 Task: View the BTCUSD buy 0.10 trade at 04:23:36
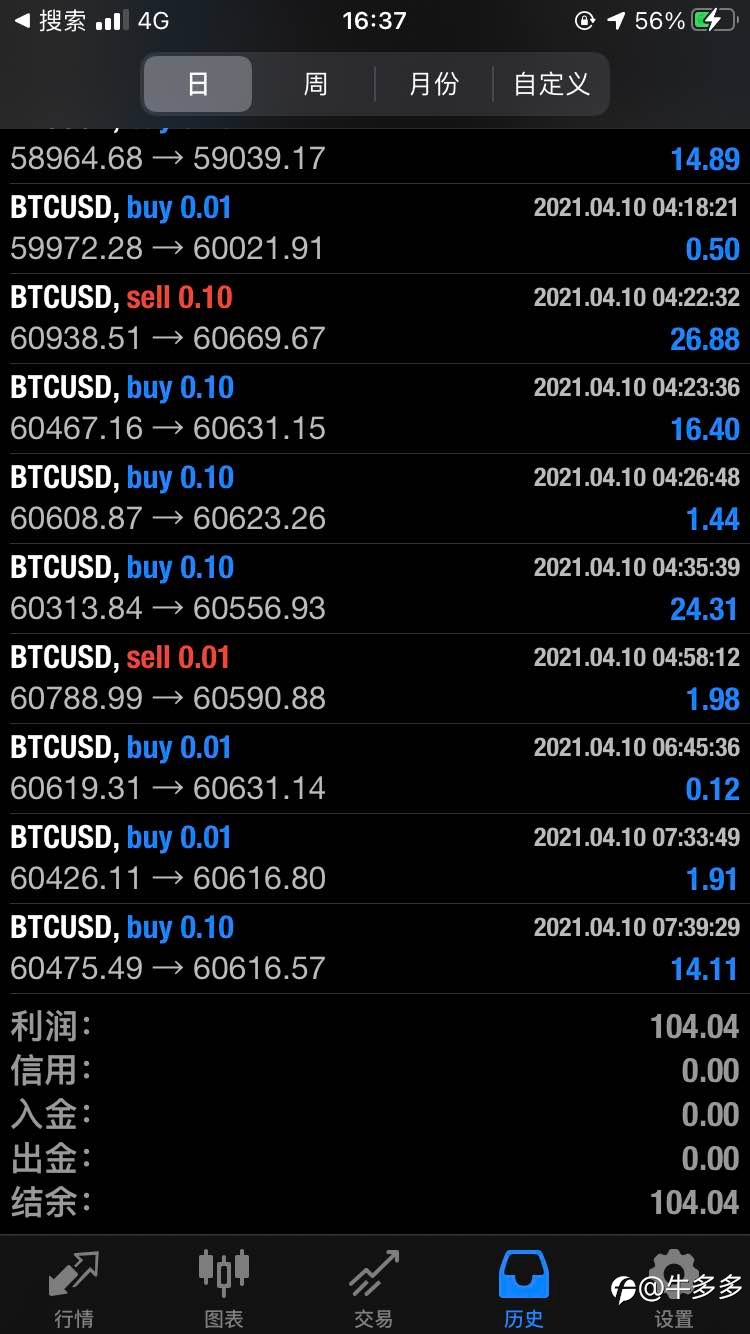(x=375, y=408)
